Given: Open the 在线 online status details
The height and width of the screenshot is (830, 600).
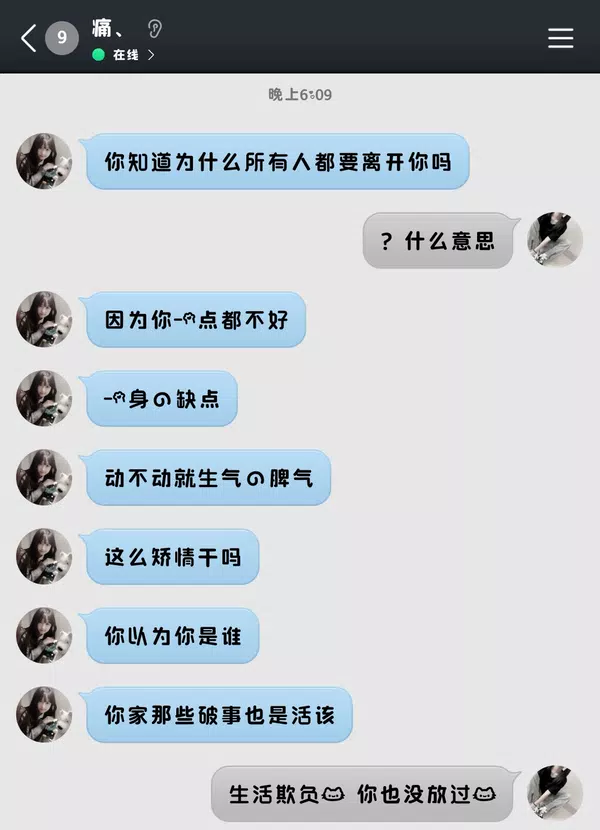Looking at the screenshot, I should pos(124,55).
